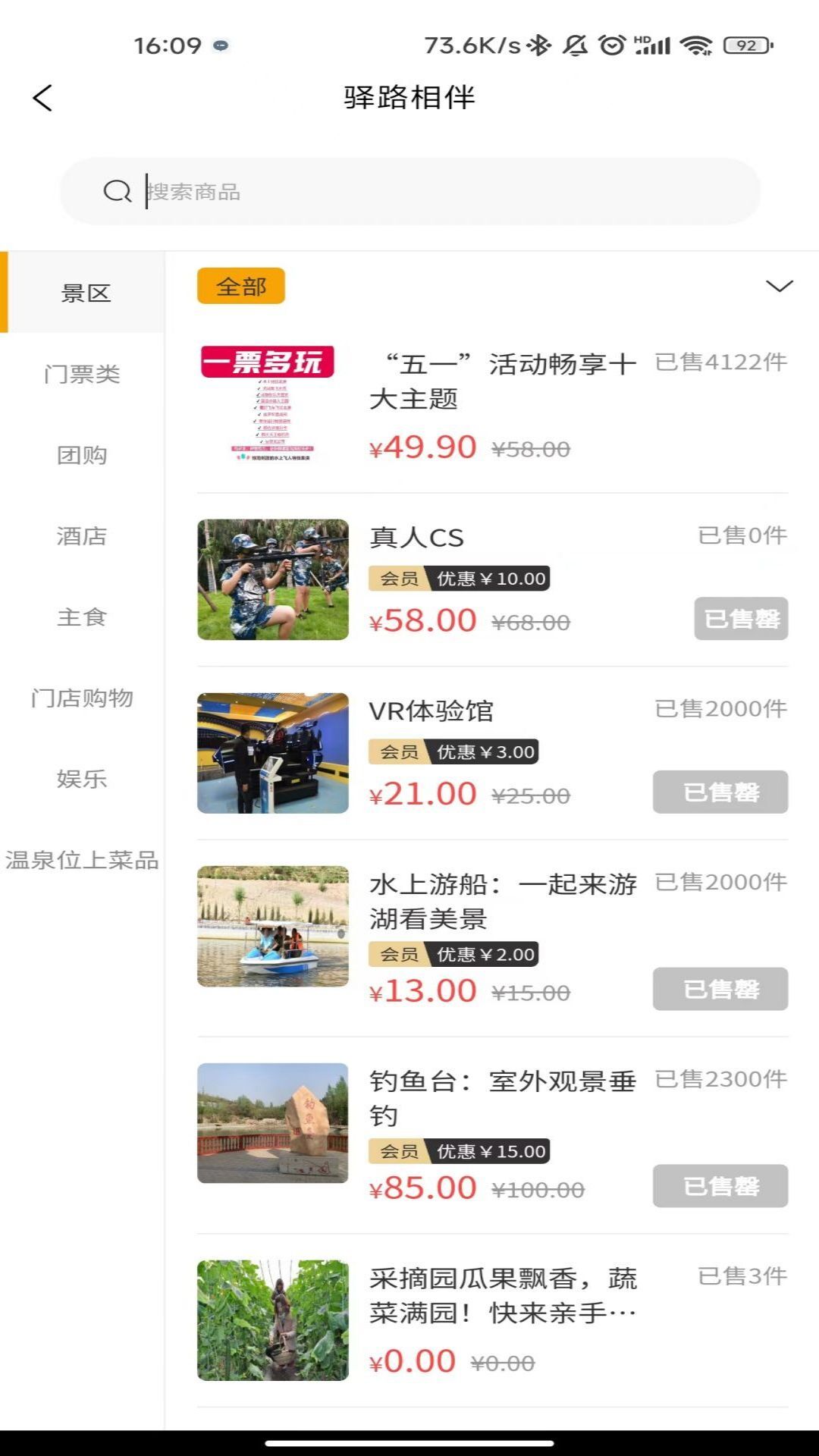Tap the mute/vibrate icon in status bar
Image resolution: width=819 pixels, height=1456 pixels.
[x=574, y=45]
